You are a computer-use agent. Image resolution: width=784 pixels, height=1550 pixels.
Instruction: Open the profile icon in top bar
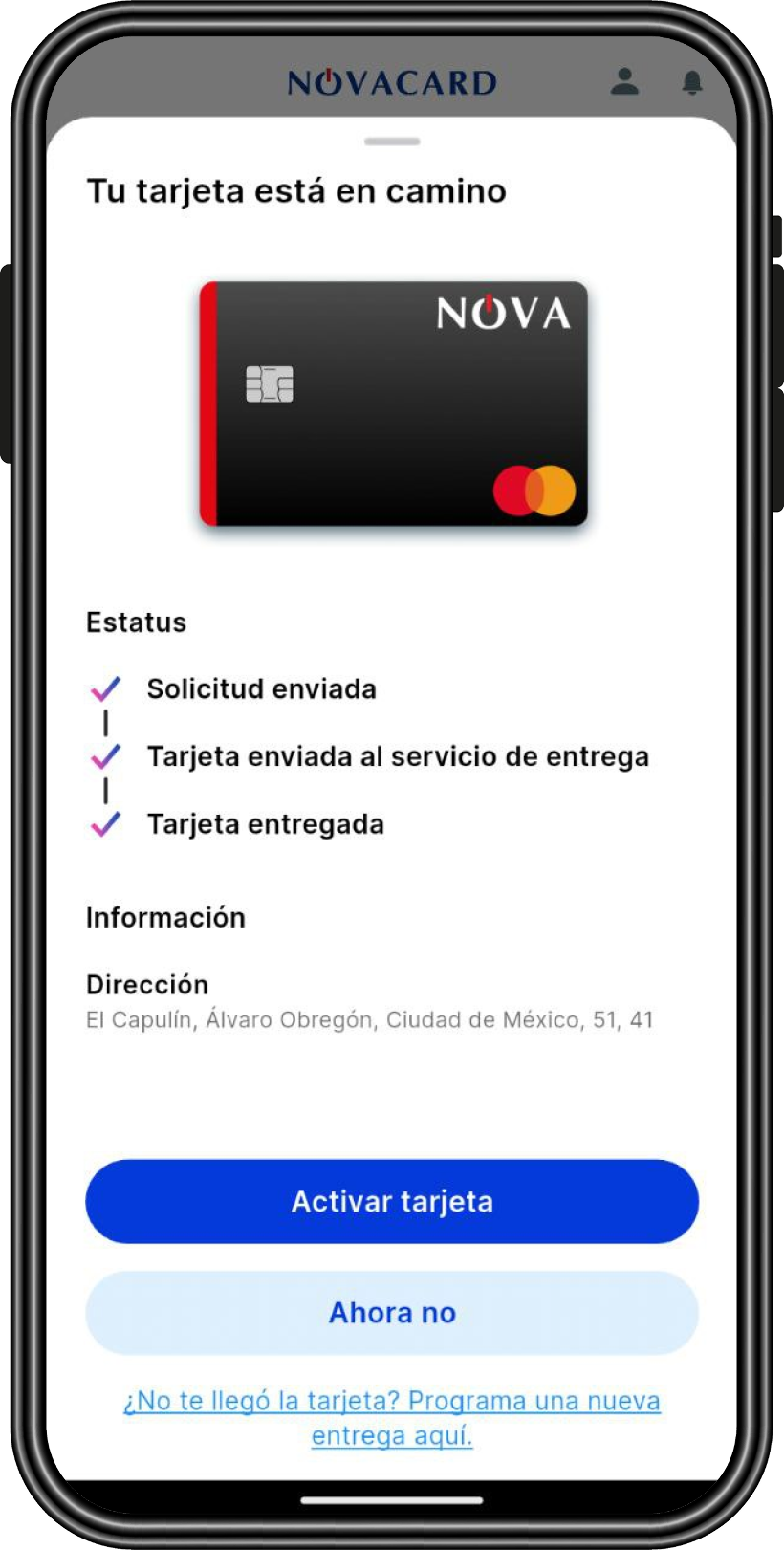pos(626,83)
